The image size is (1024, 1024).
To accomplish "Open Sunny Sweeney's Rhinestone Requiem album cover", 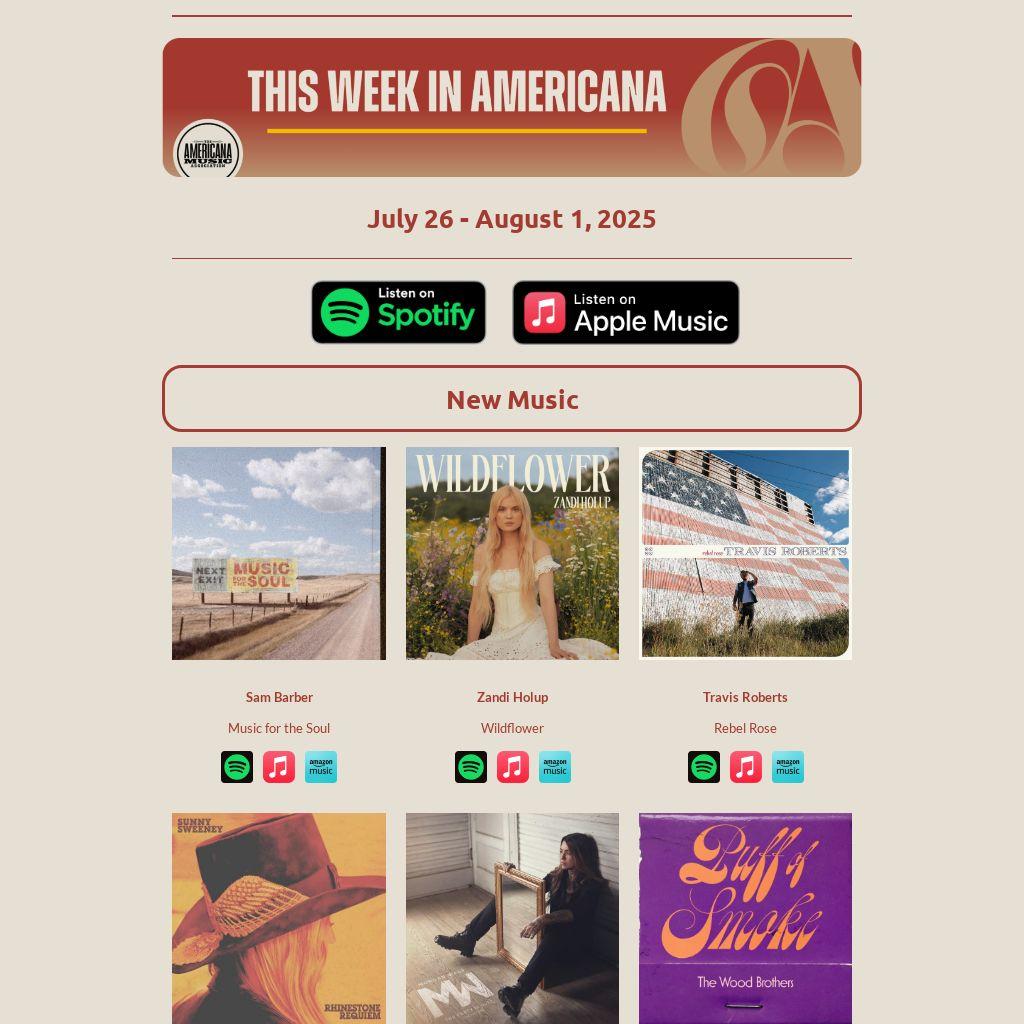I will [278, 918].
